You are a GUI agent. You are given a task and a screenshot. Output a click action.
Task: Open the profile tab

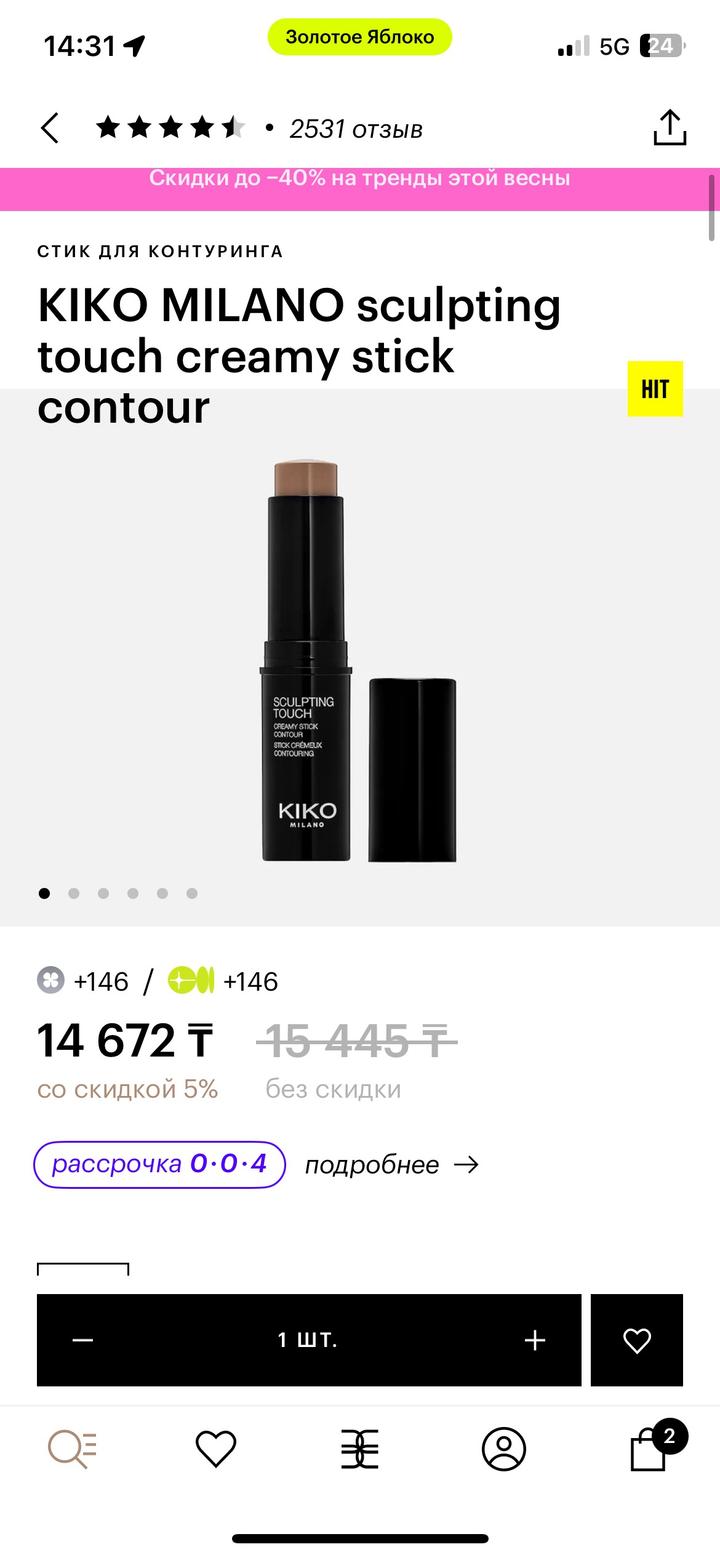504,1449
